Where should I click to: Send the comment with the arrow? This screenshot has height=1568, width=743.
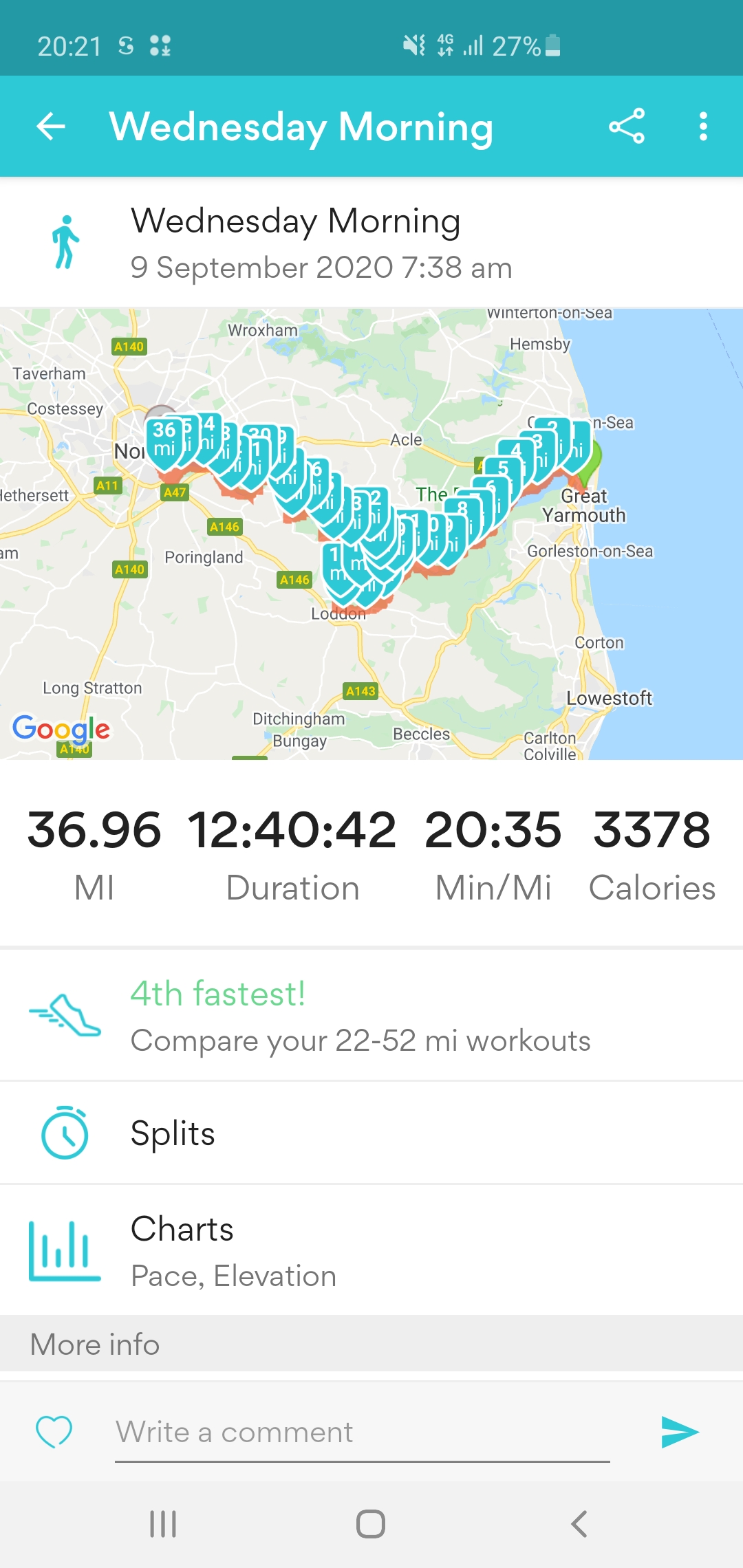(679, 1432)
